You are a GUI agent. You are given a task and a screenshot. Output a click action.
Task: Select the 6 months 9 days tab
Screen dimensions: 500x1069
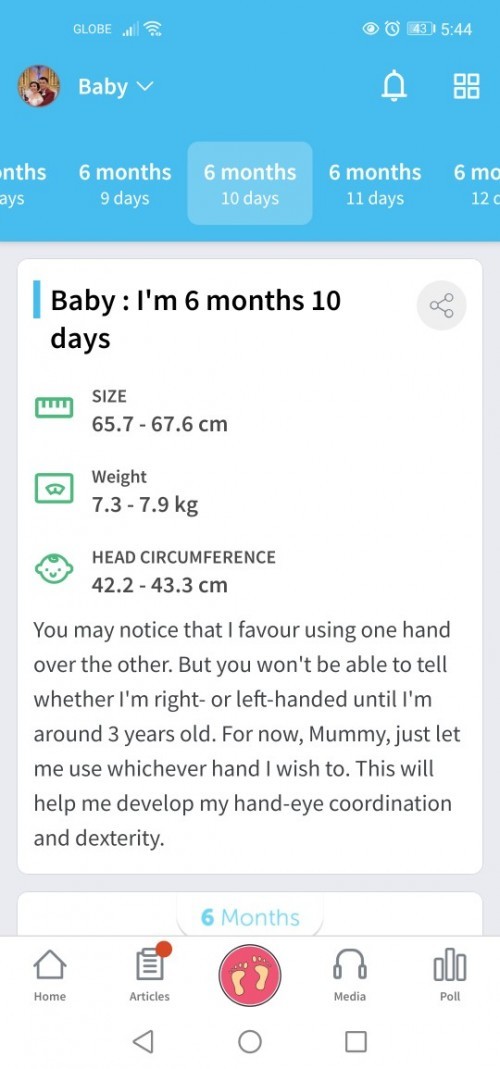pyautogui.click(x=125, y=183)
